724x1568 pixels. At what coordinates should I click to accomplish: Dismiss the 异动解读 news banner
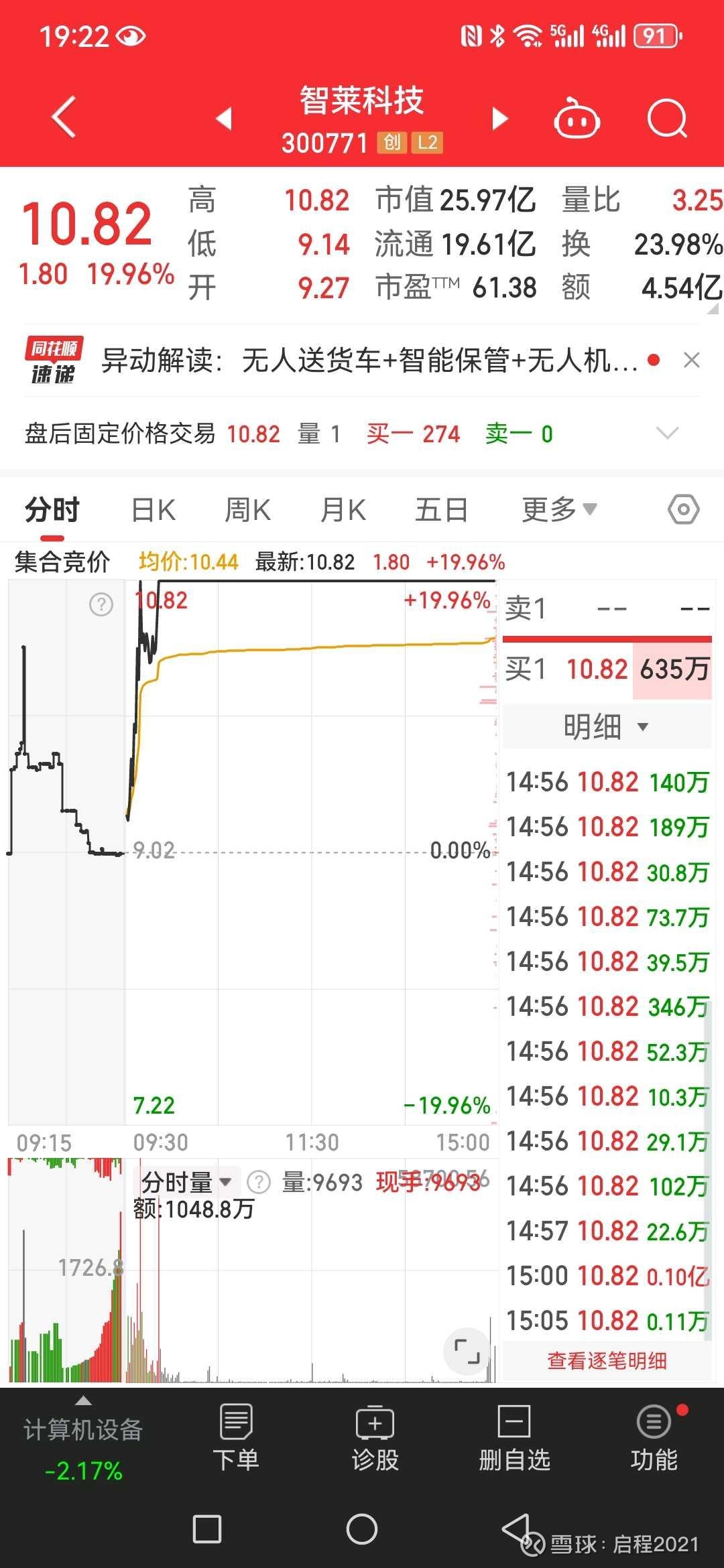coord(693,361)
